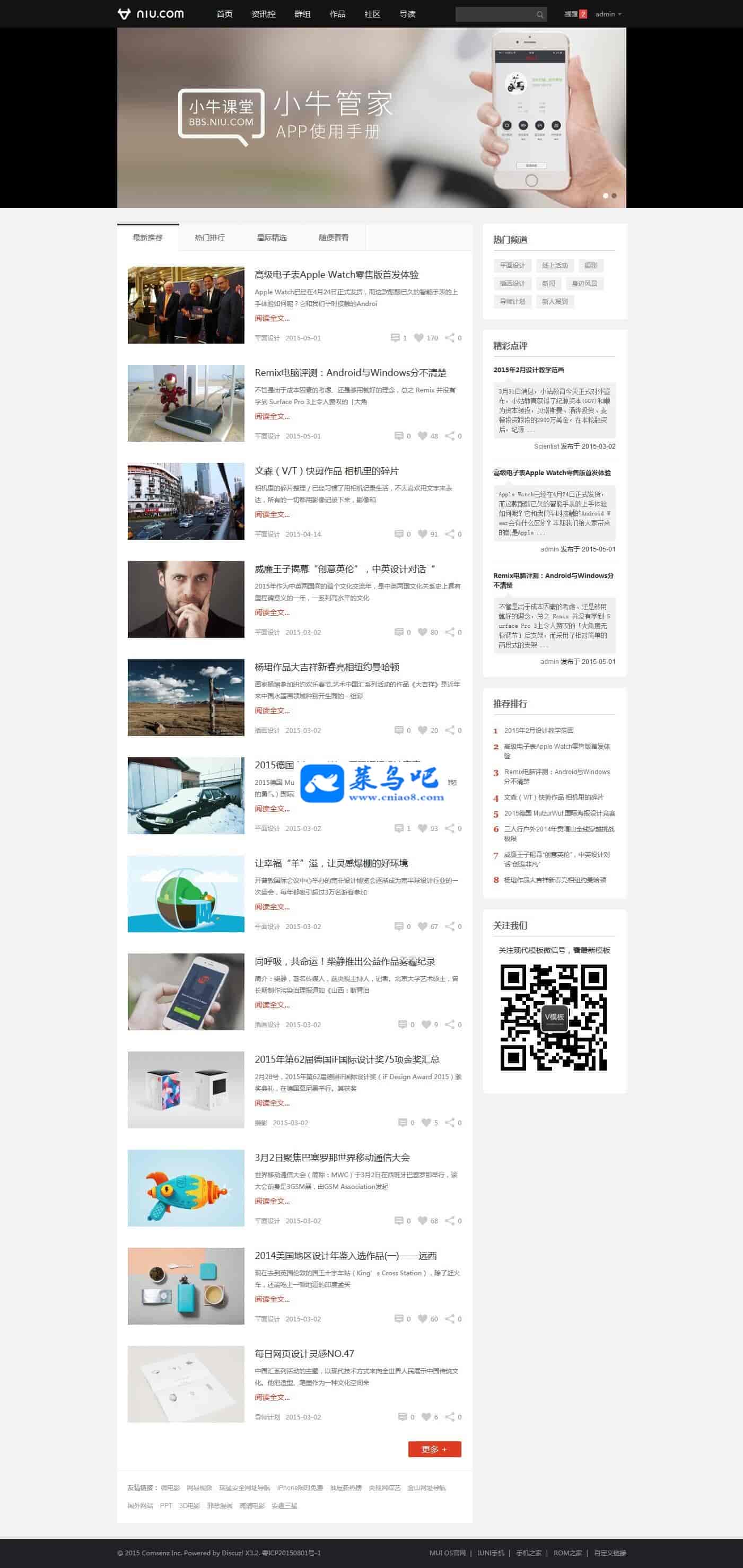The width and height of the screenshot is (743, 1568).
Task: Open the article 高级电子表Apple Watch零售版首发体验
Action: tap(336, 275)
